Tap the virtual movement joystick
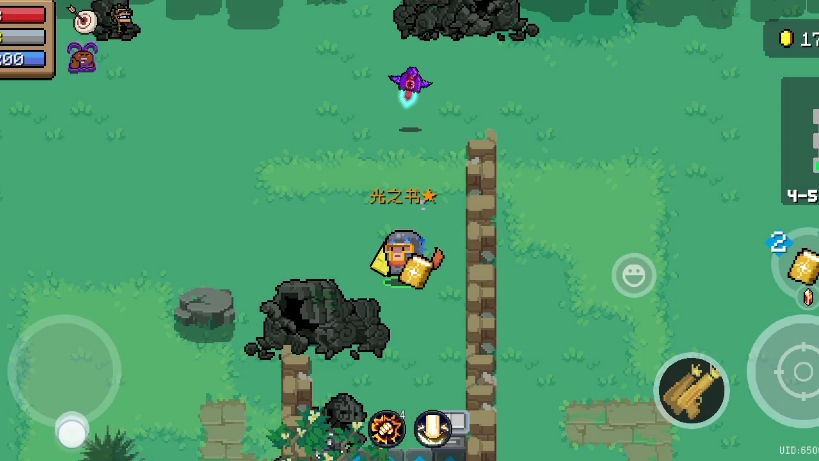This screenshot has height=461, width=819. click(x=64, y=372)
